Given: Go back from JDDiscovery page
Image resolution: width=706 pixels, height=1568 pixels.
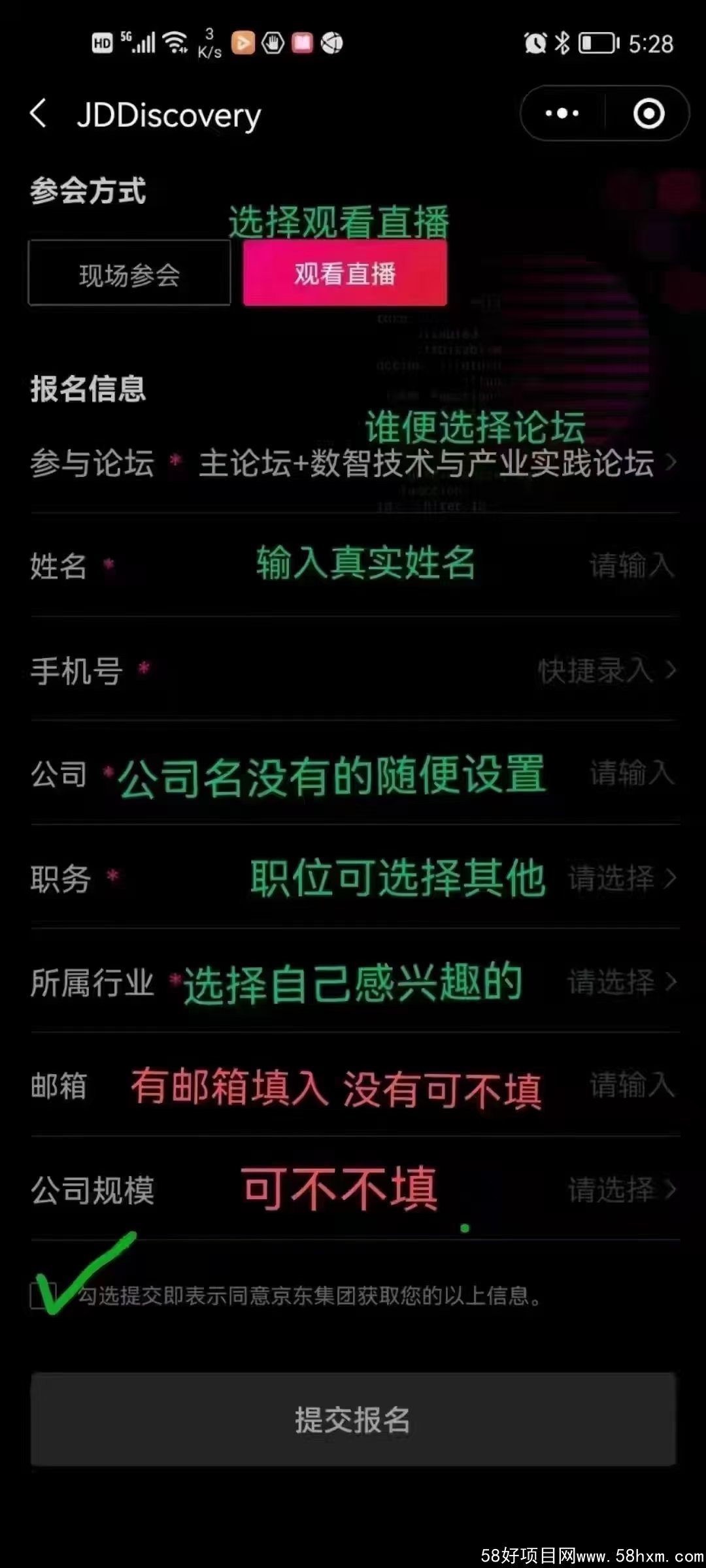Looking at the screenshot, I should [39, 114].
